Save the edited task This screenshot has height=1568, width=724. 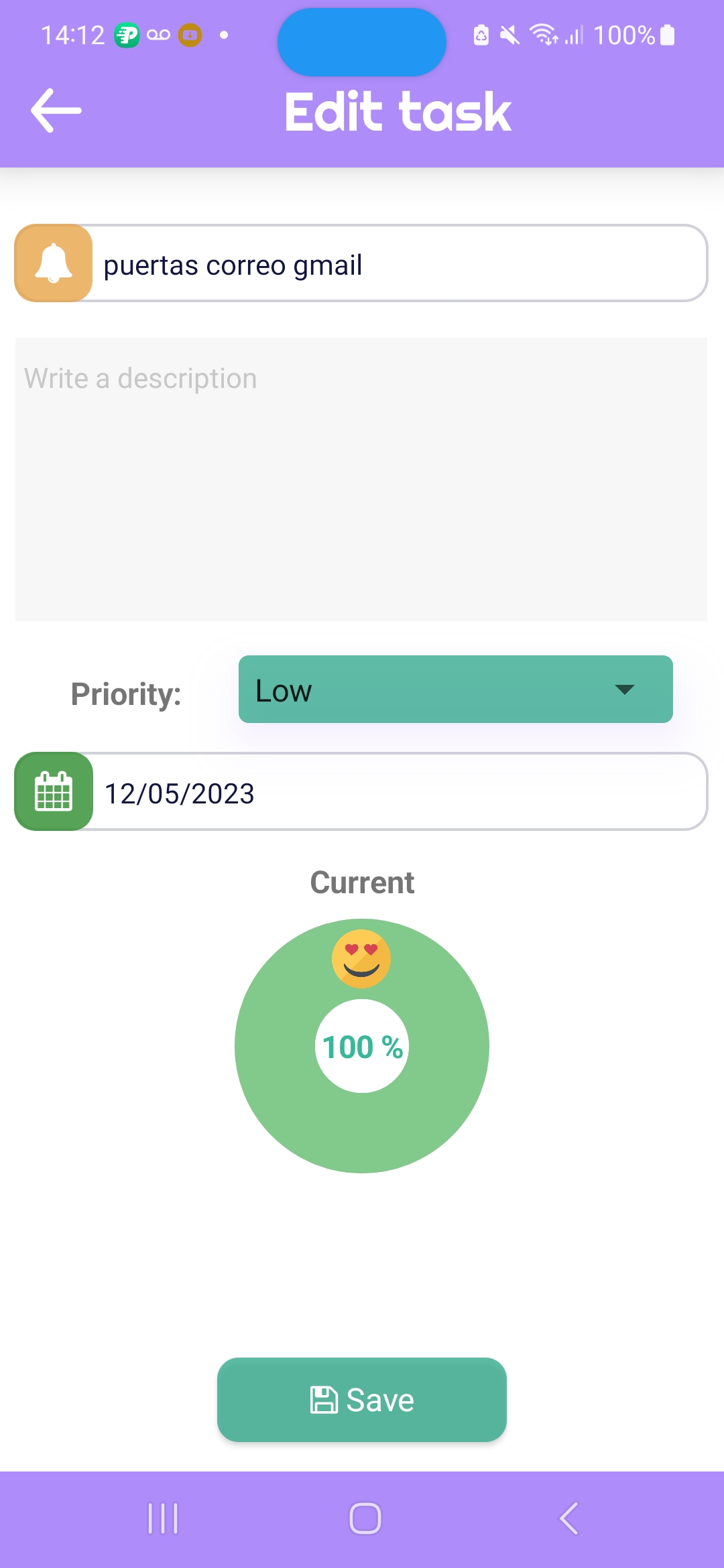(362, 1400)
